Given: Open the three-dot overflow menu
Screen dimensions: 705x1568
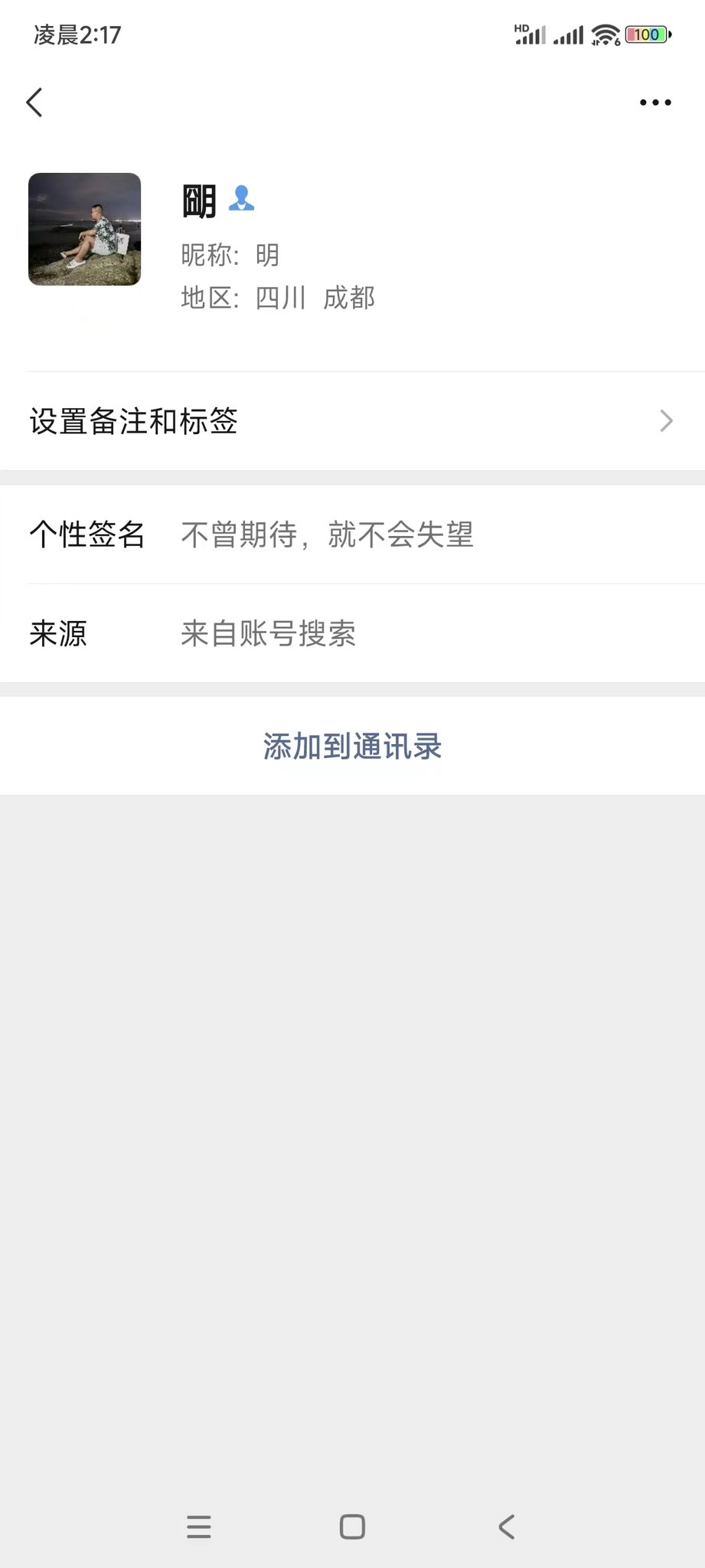Looking at the screenshot, I should tap(655, 103).
